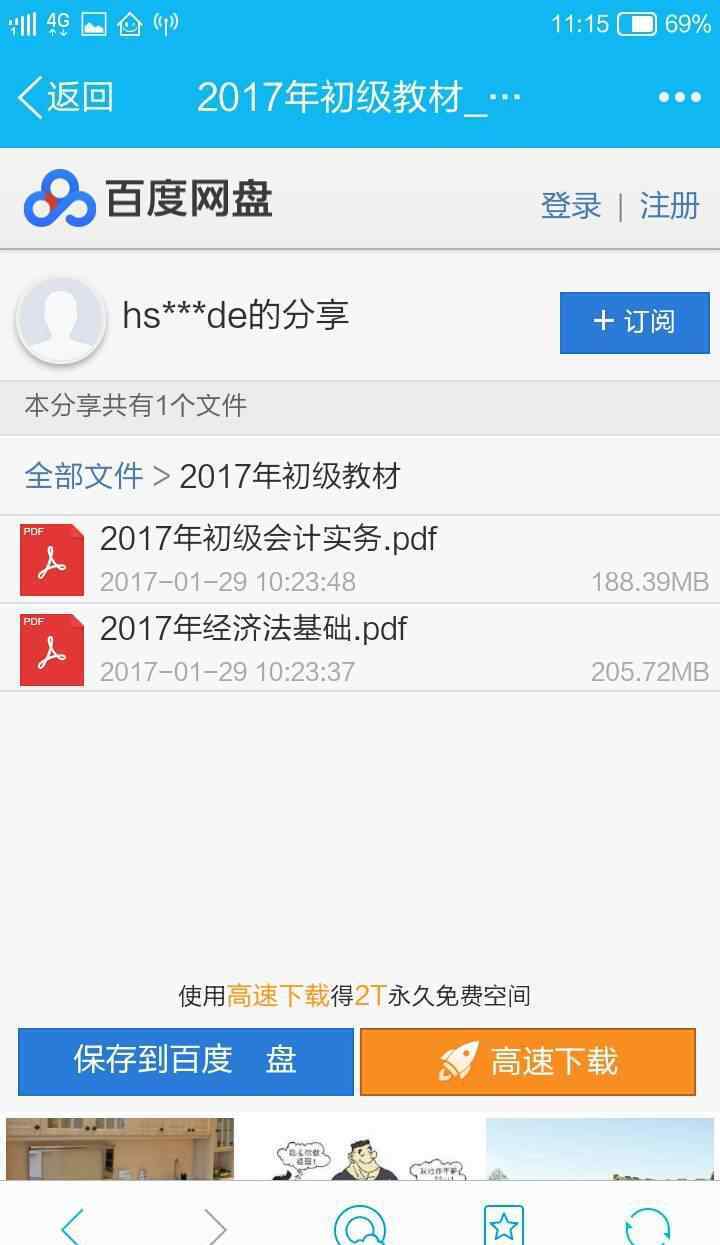720x1245 pixels.
Task: Open hs***de user avatar
Action: pos(61,321)
